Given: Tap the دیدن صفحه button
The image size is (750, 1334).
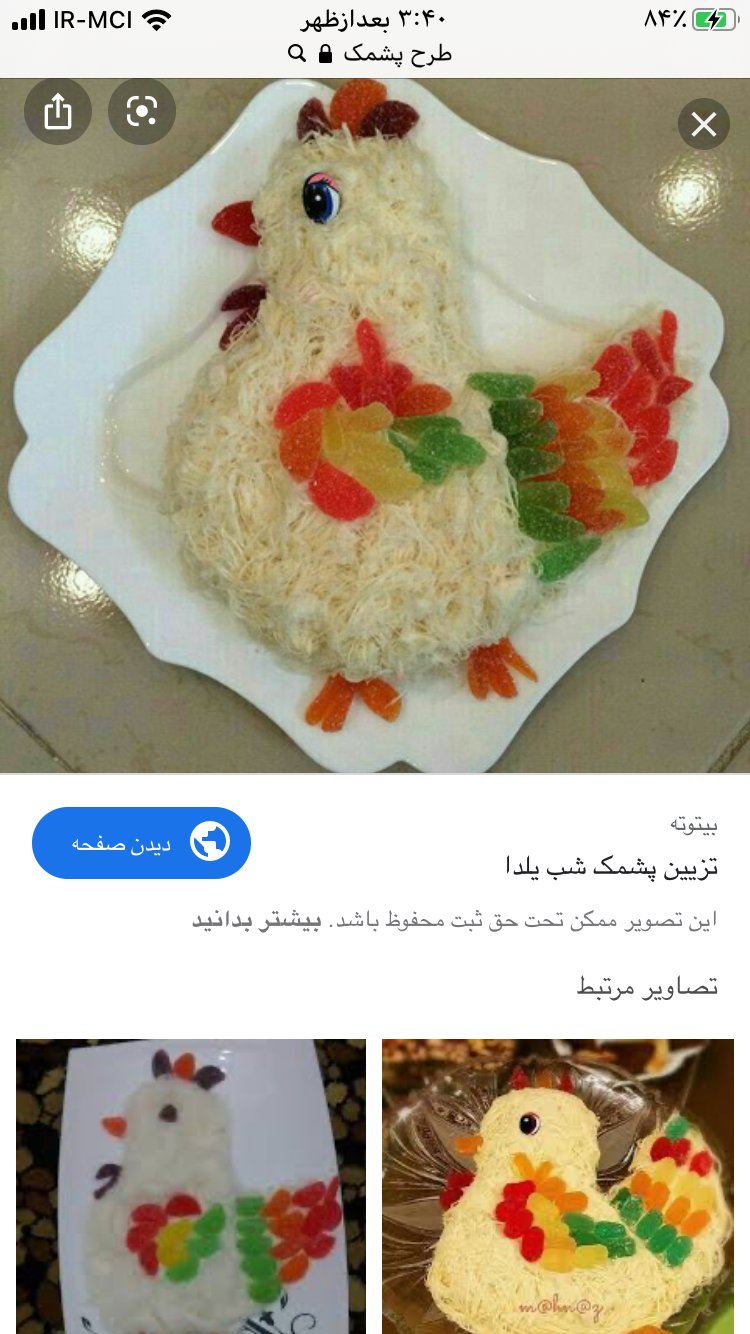Looking at the screenshot, I should point(141,843).
